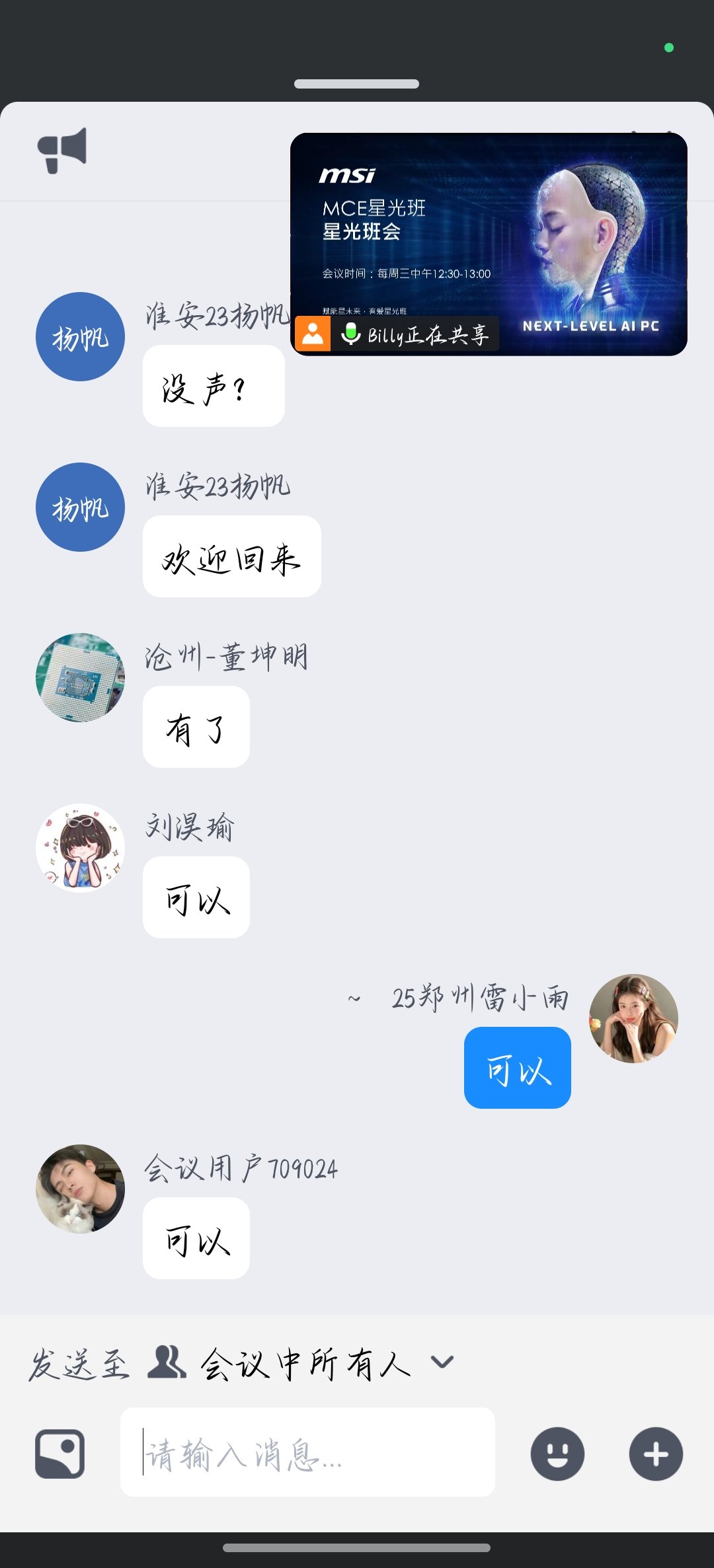The image size is (714, 1568).
Task: Tap the 欢迎回来 message bubble
Action: 231,556
